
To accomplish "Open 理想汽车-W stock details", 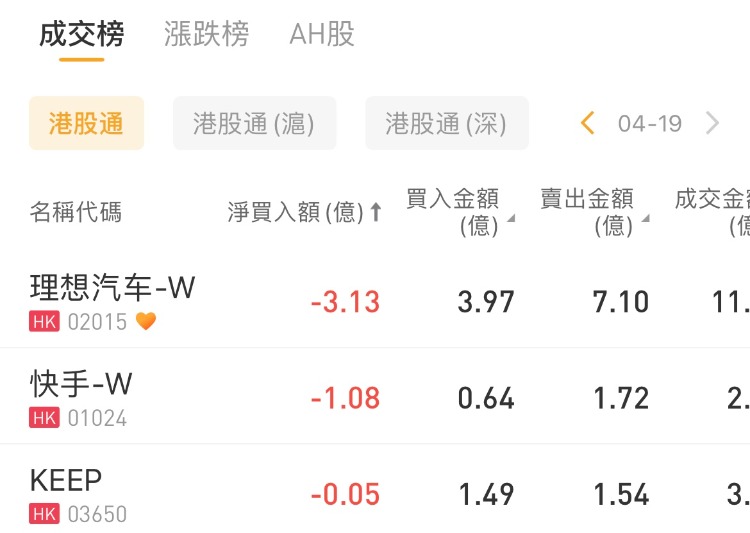I will coord(112,300).
